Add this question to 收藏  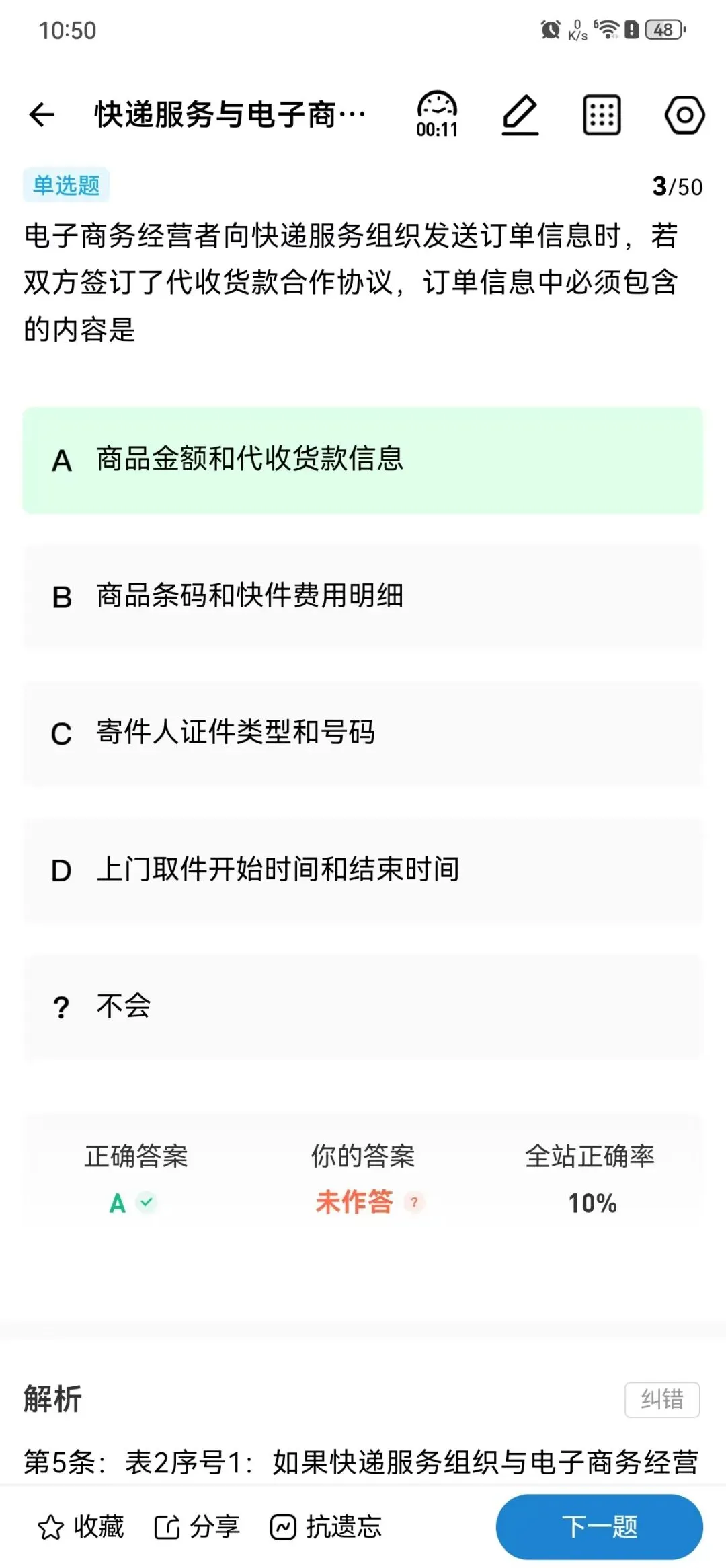click(81, 1527)
